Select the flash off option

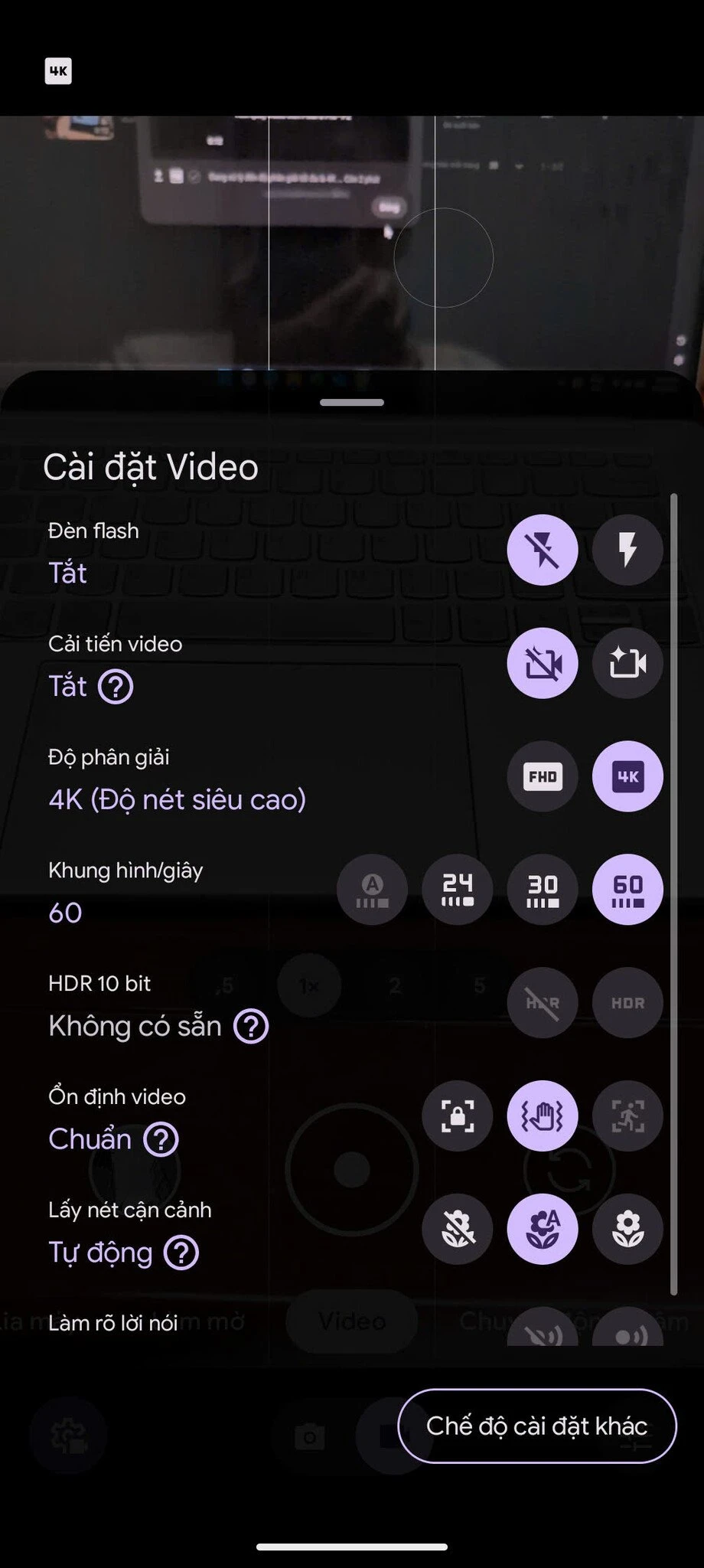click(543, 550)
